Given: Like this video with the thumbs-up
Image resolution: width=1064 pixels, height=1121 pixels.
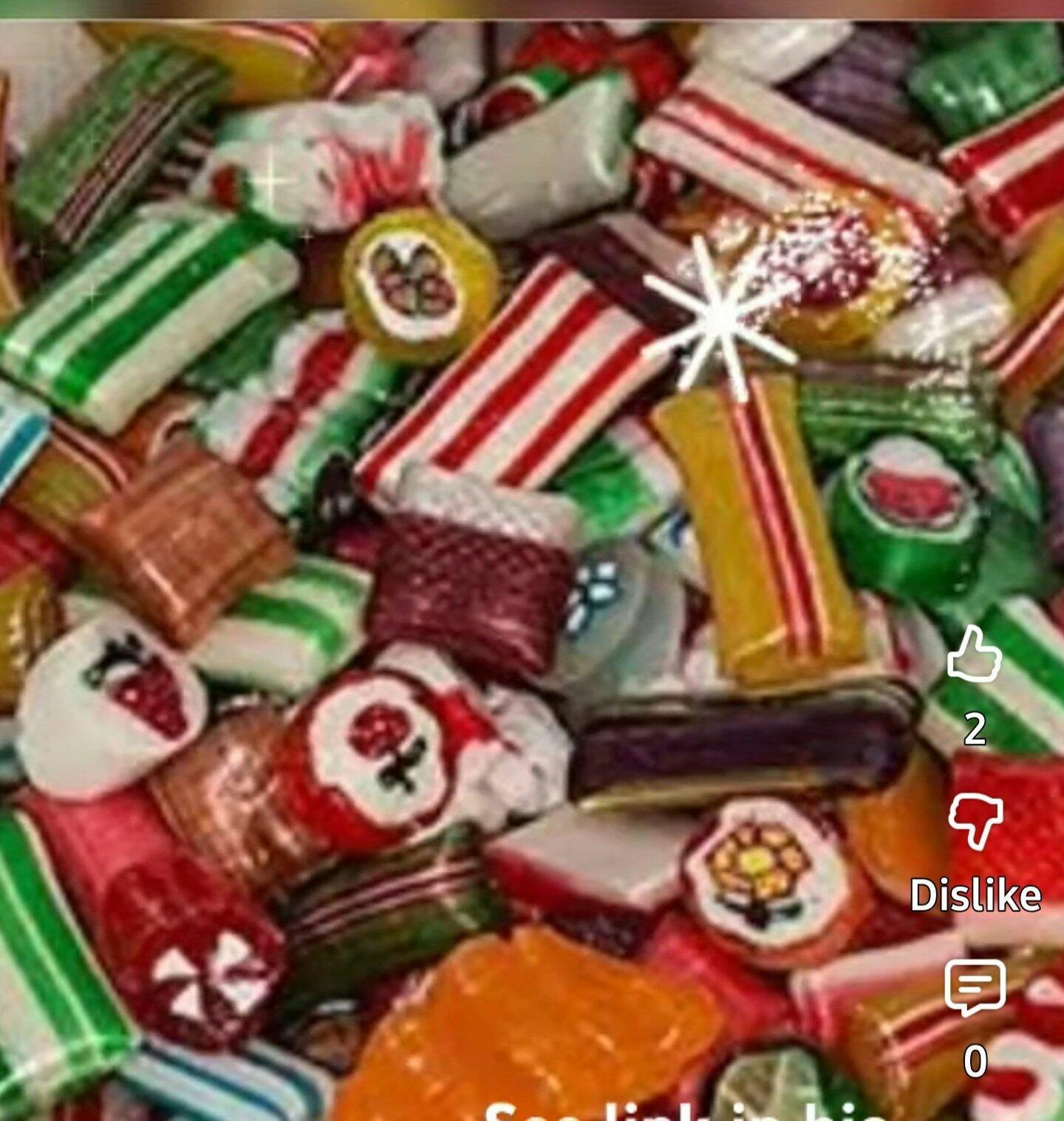Looking at the screenshot, I should tap(974, 654).
